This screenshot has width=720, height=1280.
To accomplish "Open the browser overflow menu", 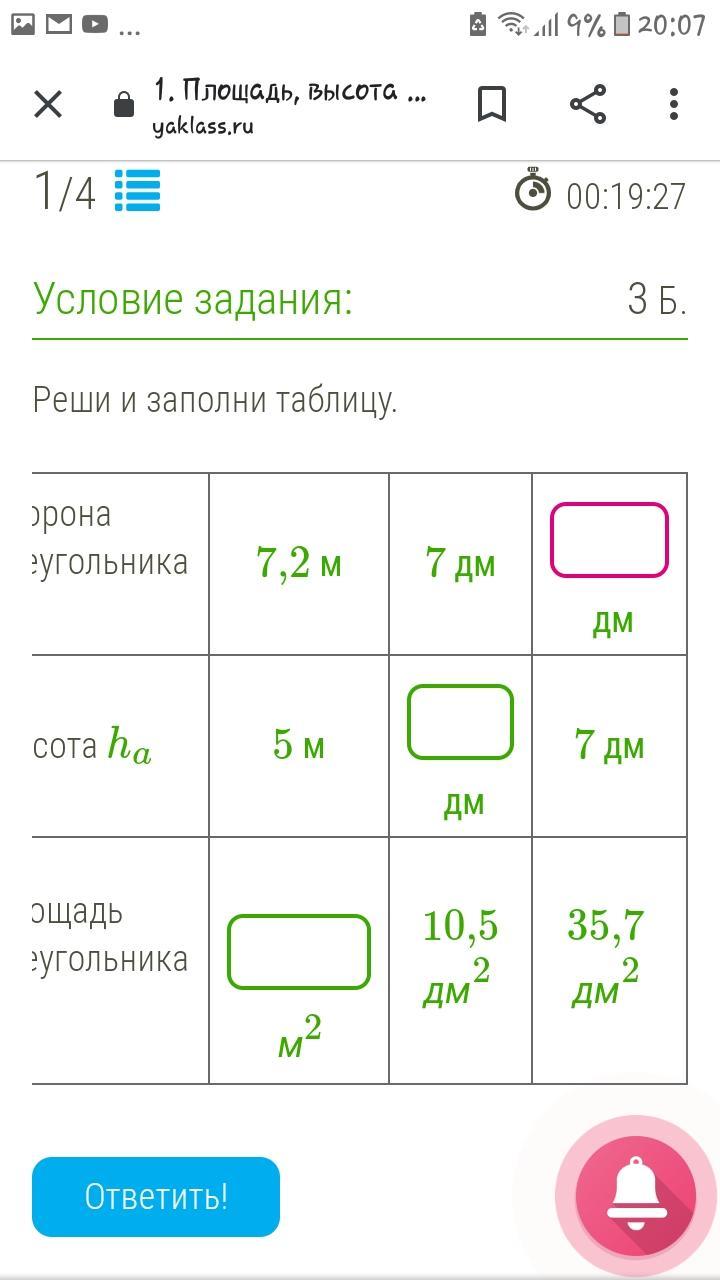I will point(674,104).
